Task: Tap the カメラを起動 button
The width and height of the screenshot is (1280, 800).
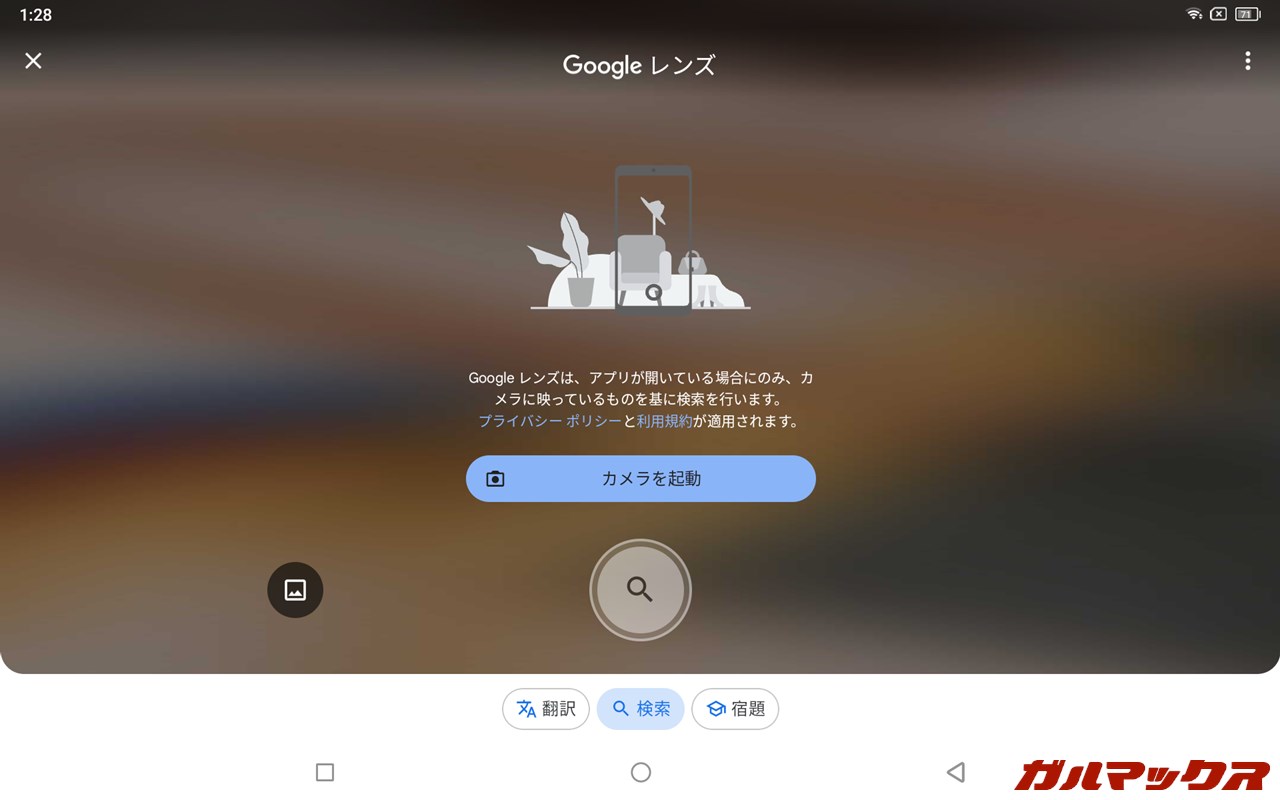Action: [x=640, y=479]
